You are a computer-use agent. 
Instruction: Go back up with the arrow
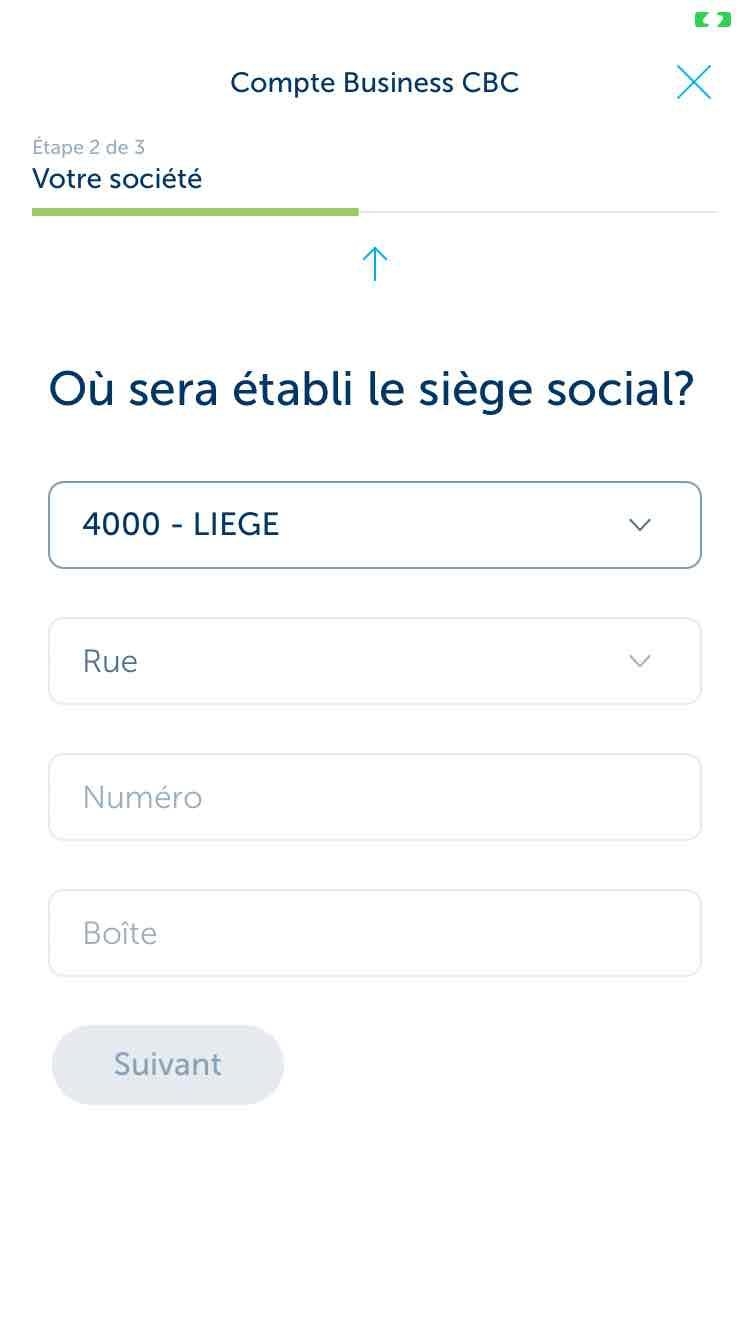coord(374,264)
